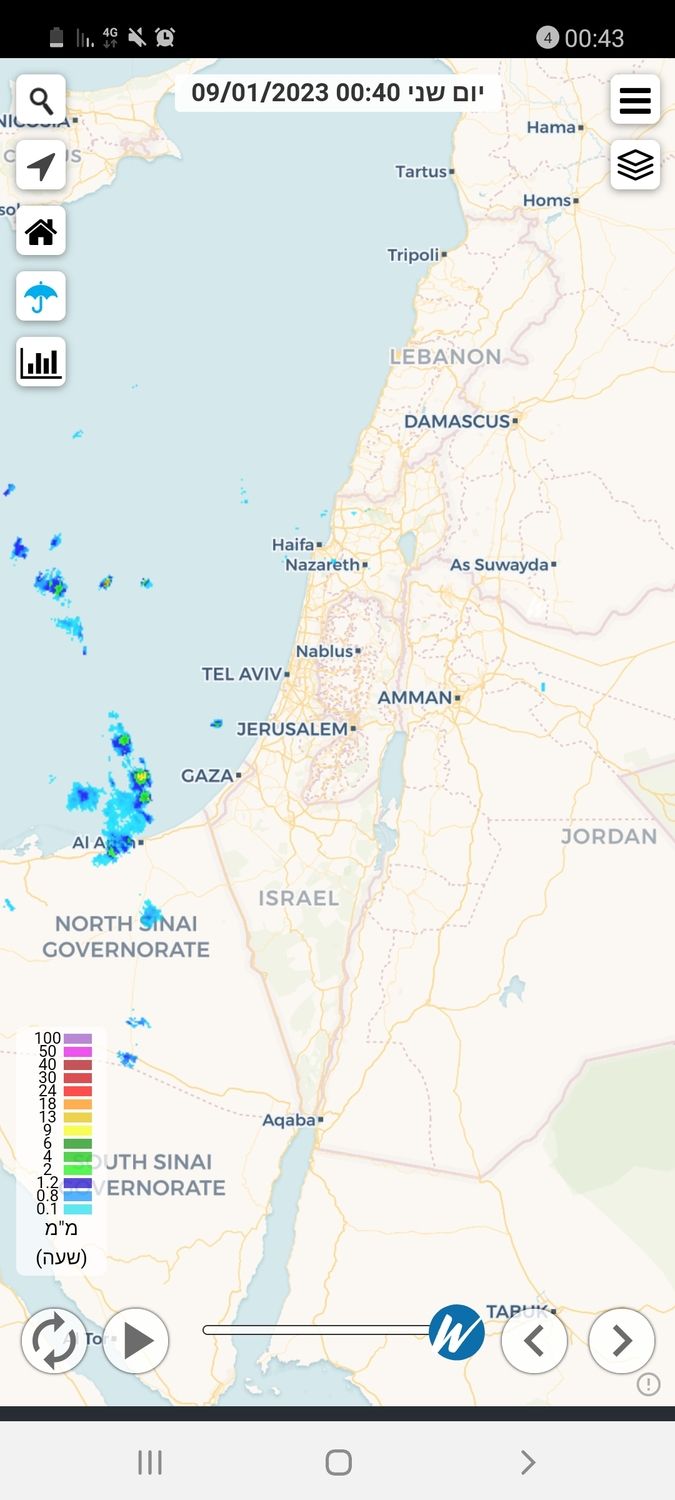Step back one radar frame
Image resolution: width=675 pixels, height=1500 pixels.
534,1340
